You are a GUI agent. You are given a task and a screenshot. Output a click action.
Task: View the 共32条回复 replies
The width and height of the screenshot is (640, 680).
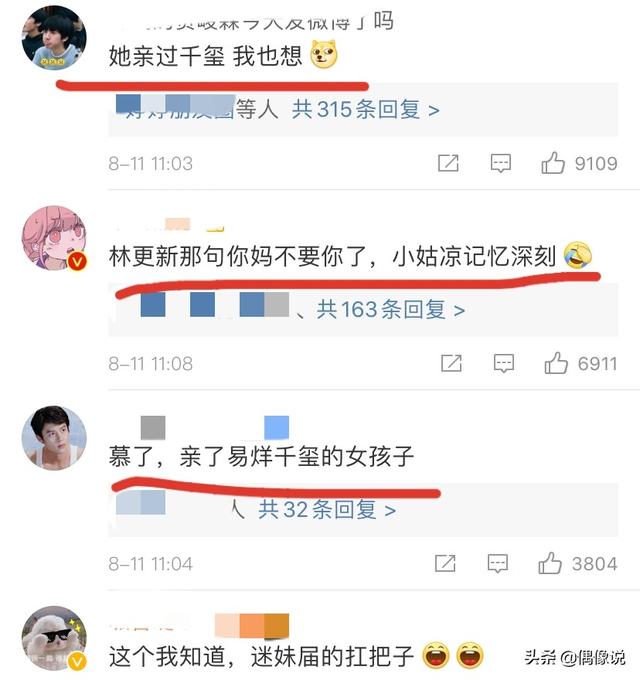pyautogui.click(x=327, y=510)
